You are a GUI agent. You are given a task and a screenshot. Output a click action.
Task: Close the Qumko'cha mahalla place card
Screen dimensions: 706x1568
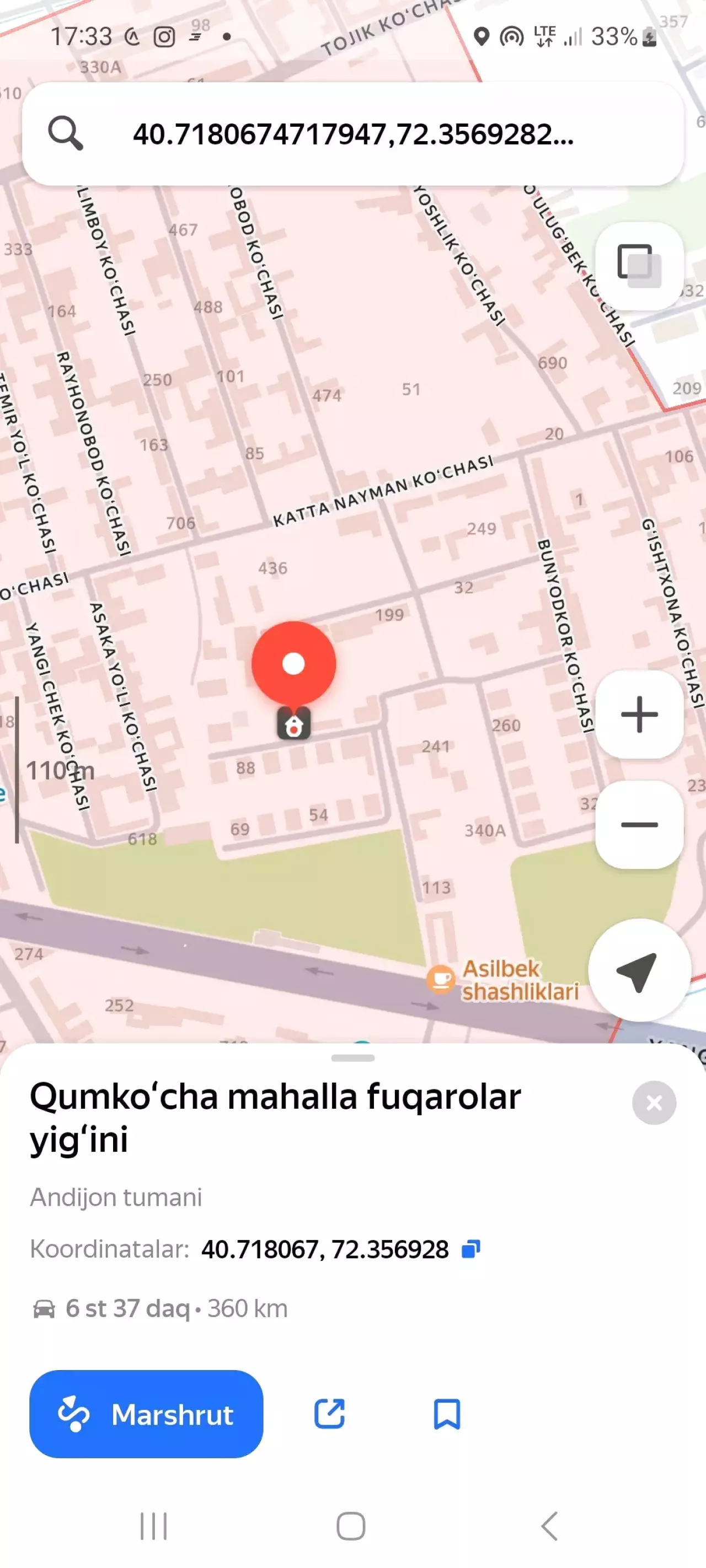[x=654, y=1102]
